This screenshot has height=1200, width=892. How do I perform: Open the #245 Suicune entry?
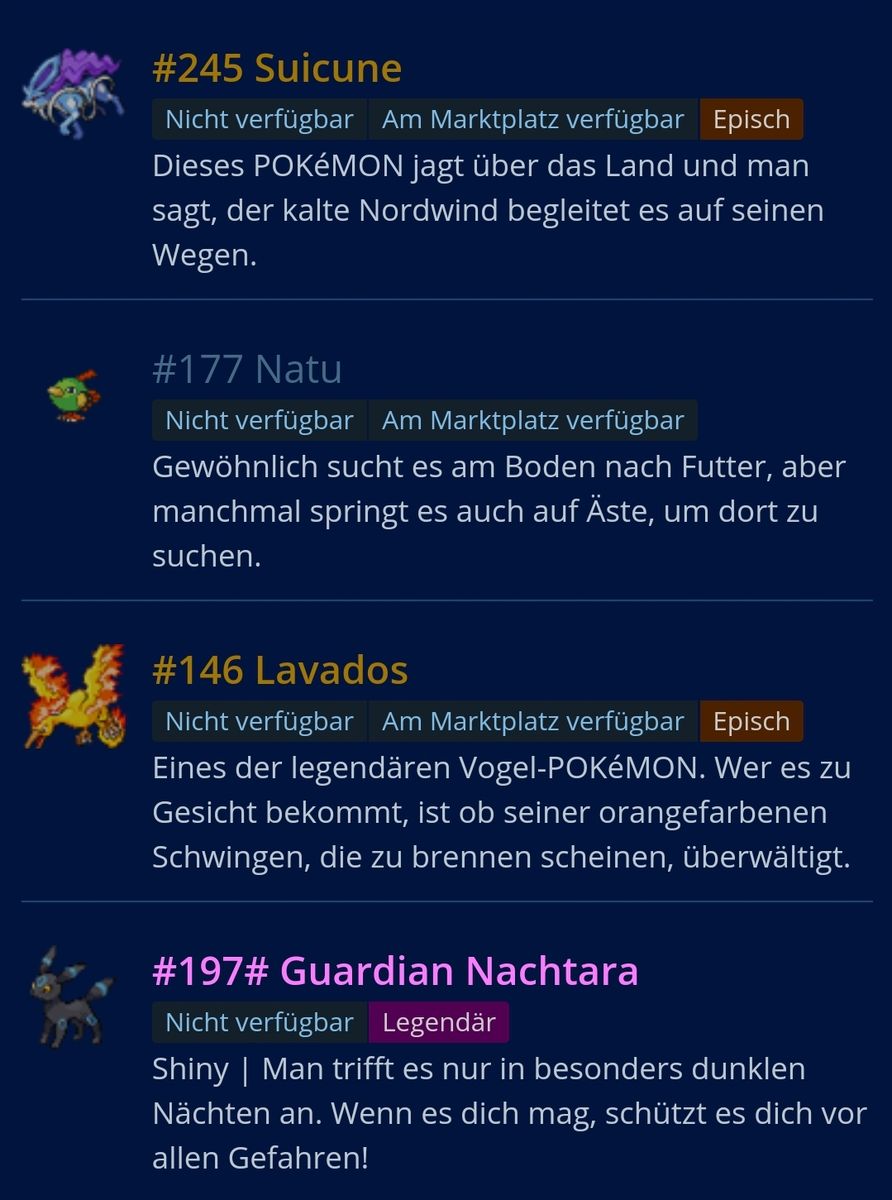(x=277, y=69)
